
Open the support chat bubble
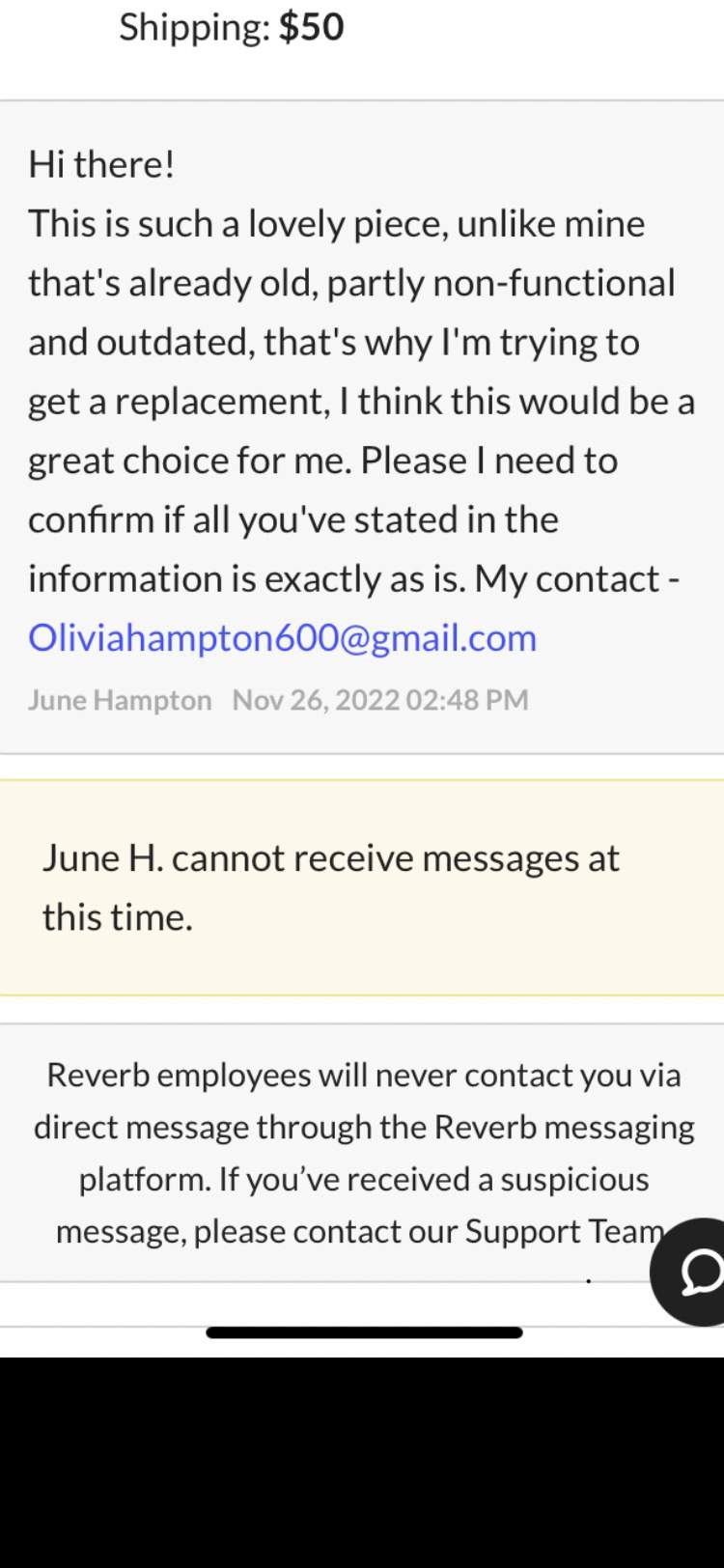click(x=689, y=1272)
